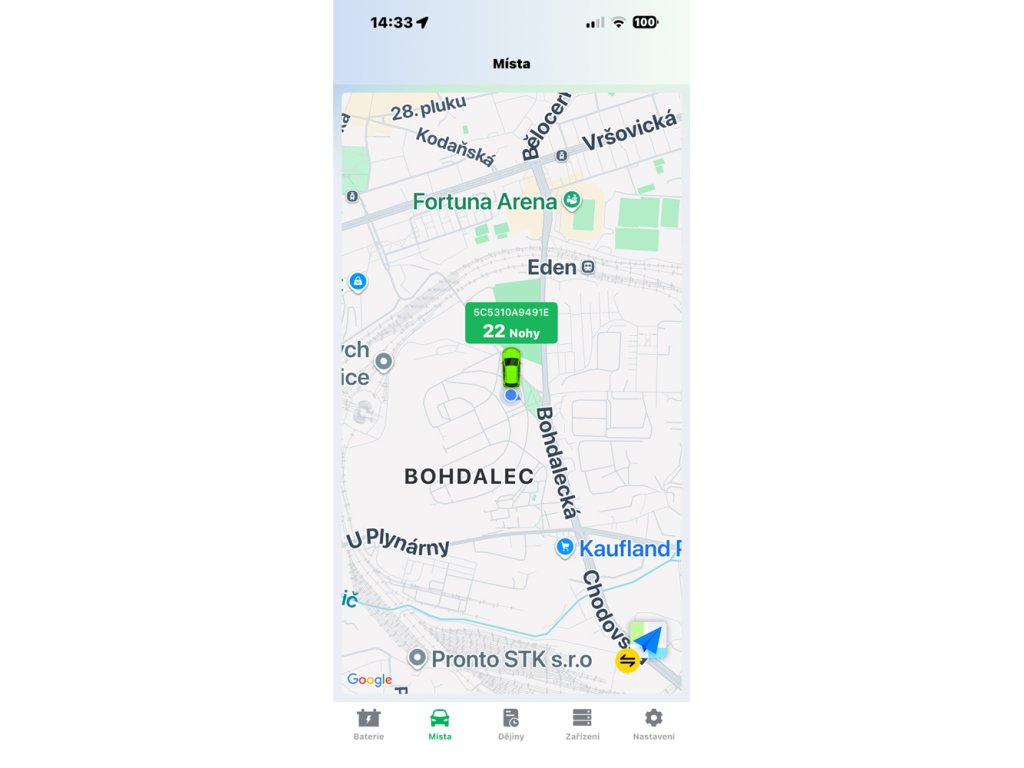Image resolution: width=1024 pixels, height=768 pixels.
Task: Select the Místa tab
Action: pyautogui.click(x=440, y=724)
